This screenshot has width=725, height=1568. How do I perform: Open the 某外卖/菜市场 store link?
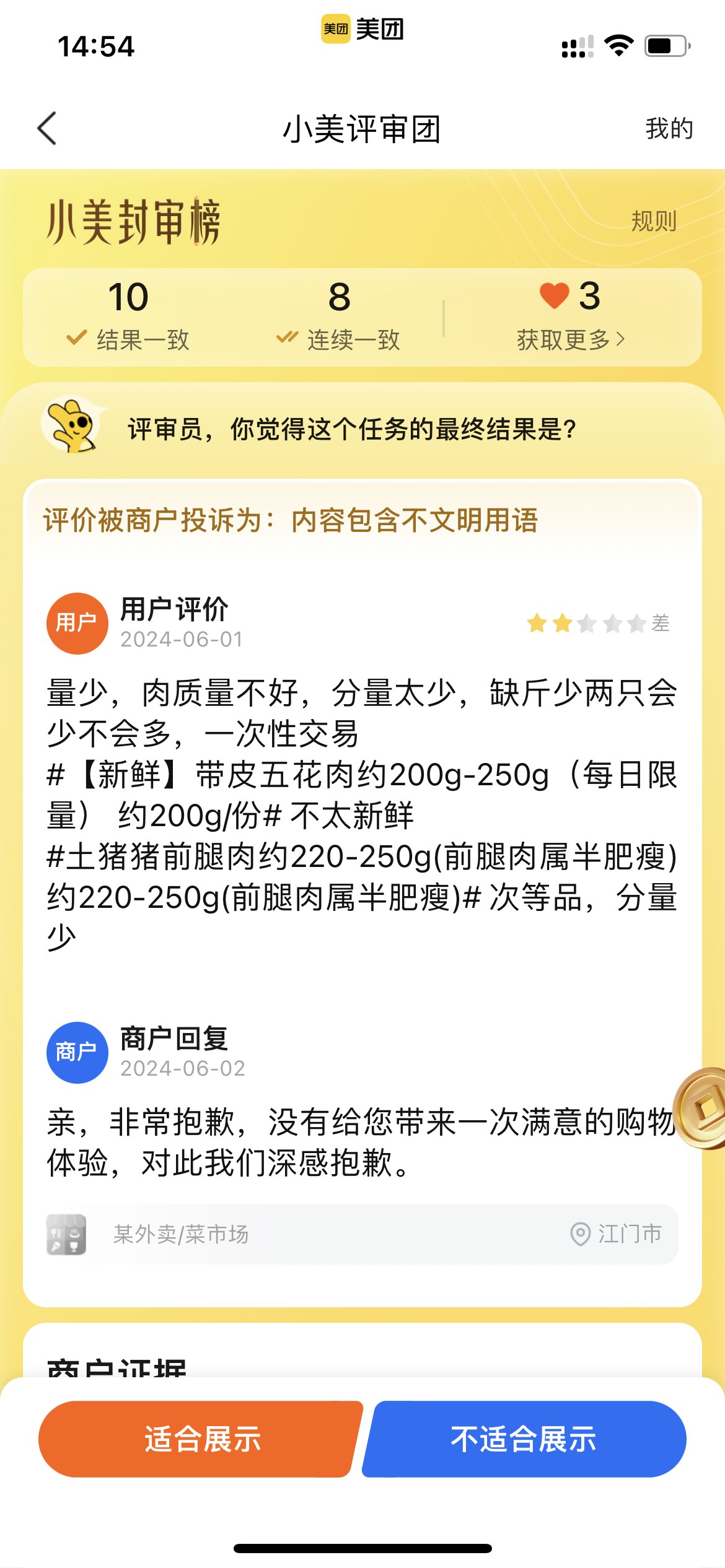click(x=181, y=1234)
